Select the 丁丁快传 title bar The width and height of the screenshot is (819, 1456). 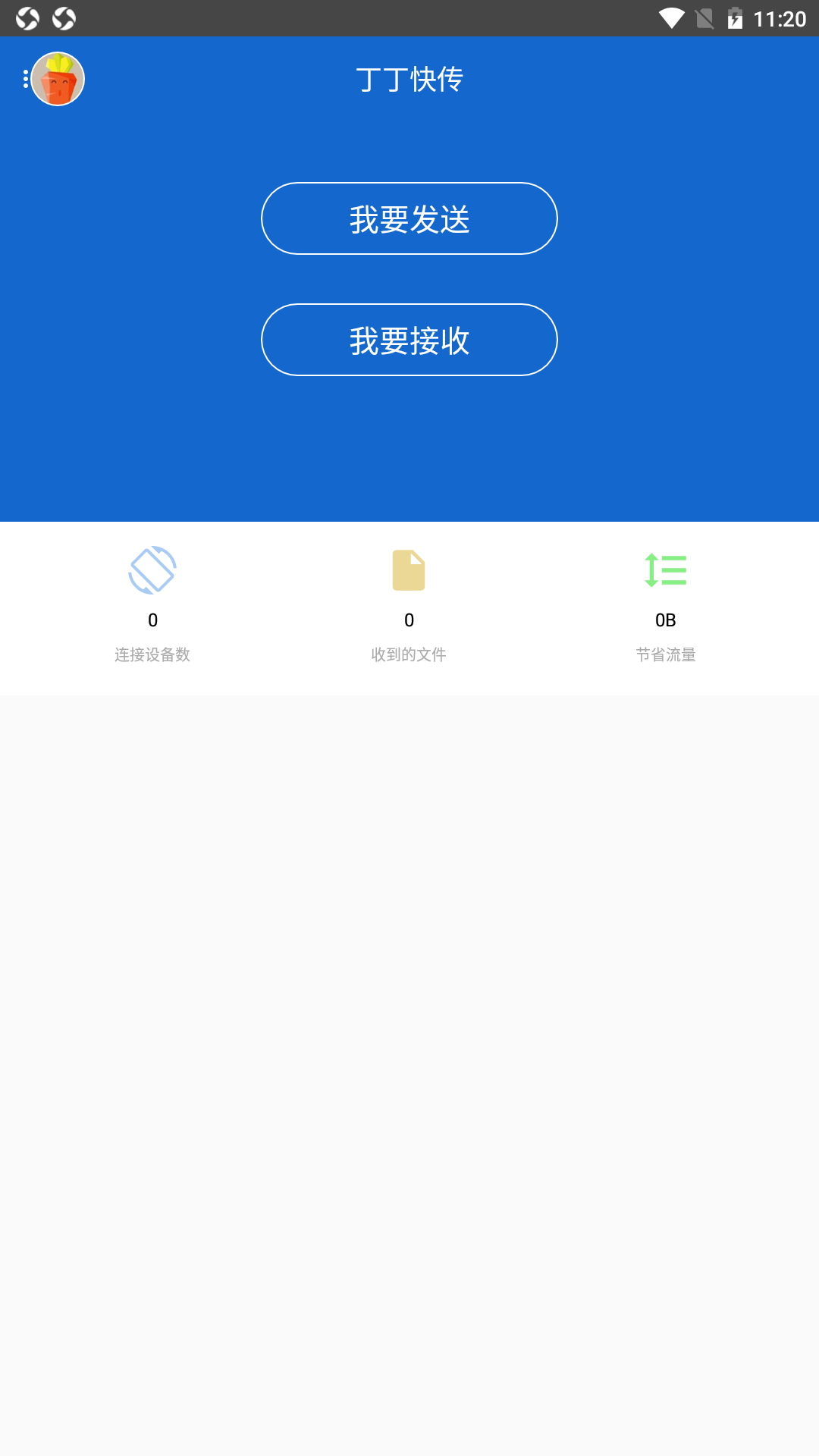click(x=409, y=78)
